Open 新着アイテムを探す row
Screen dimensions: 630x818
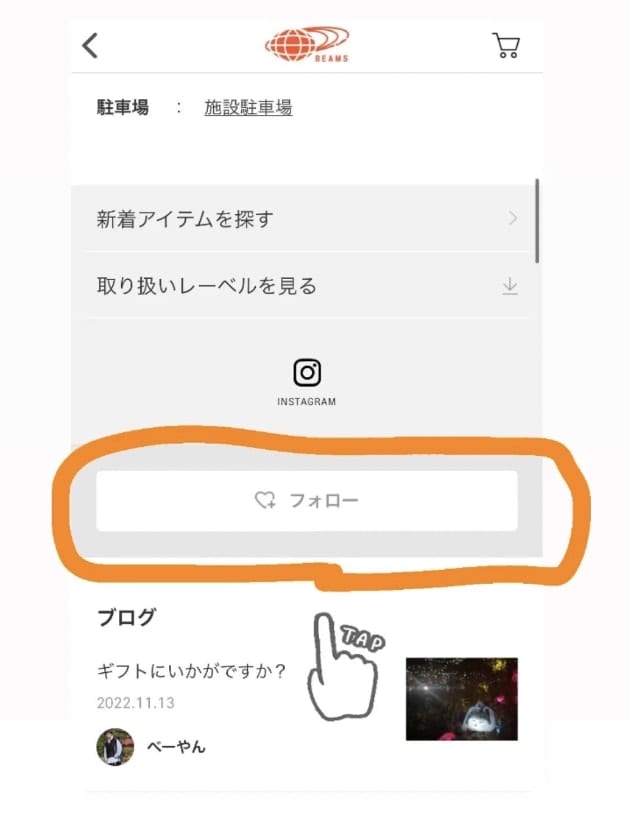pos(306,219)
